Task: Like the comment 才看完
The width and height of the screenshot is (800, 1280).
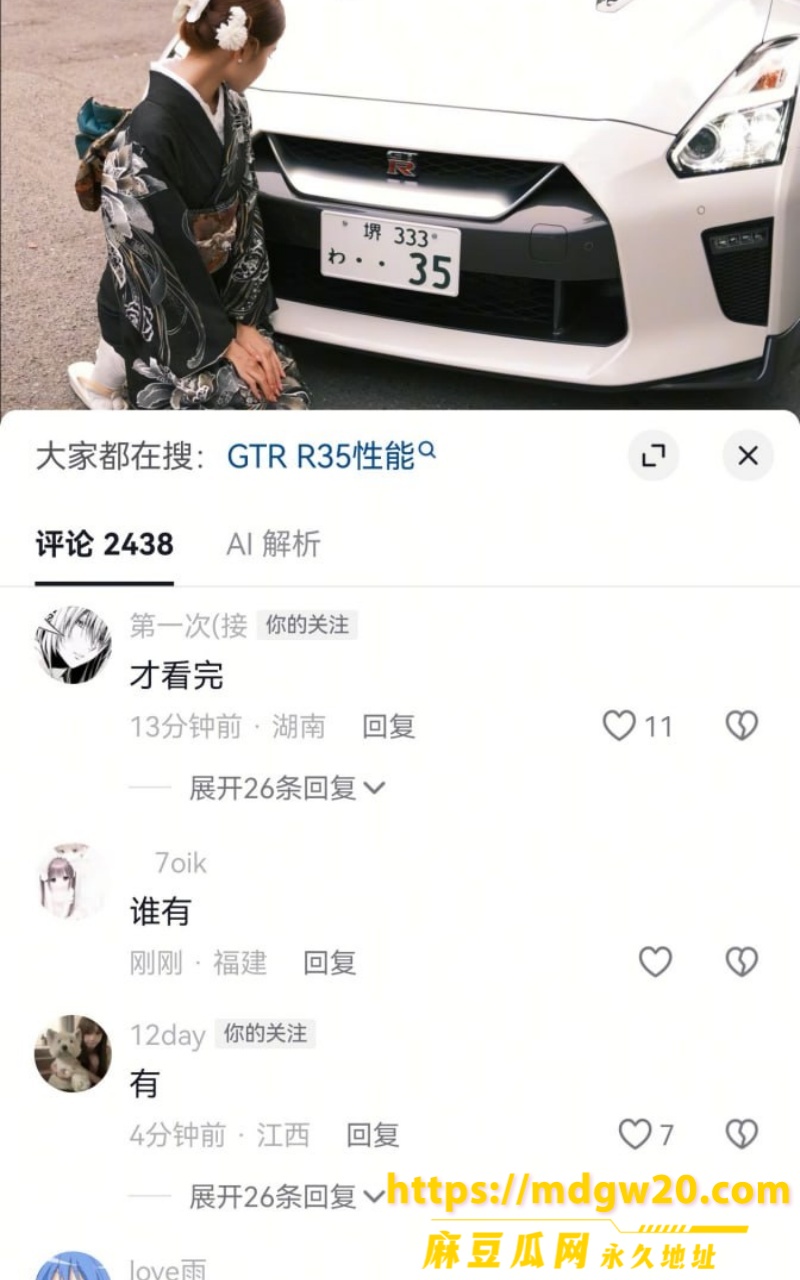Action: pyautogui.click(x=619, y=726)
